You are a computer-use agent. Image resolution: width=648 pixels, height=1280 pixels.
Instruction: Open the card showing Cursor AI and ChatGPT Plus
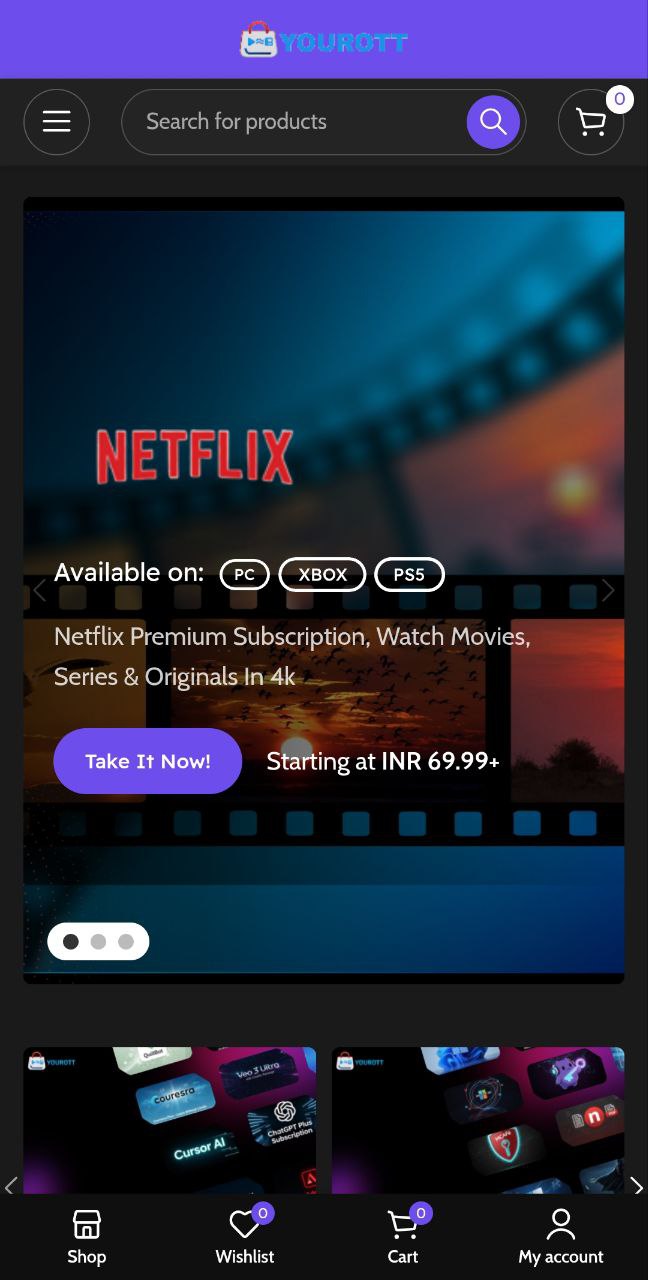[x=170, y=1118]
